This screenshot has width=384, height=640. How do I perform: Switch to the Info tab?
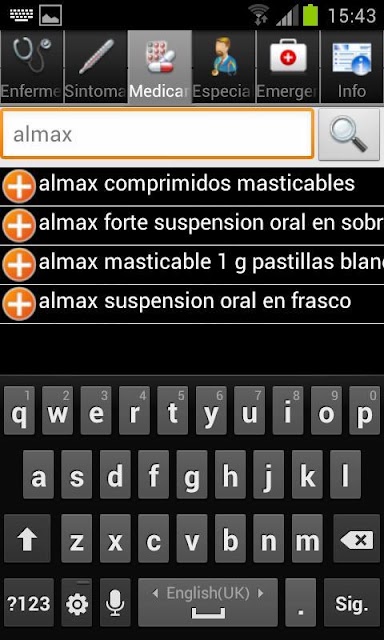[352, 67]
